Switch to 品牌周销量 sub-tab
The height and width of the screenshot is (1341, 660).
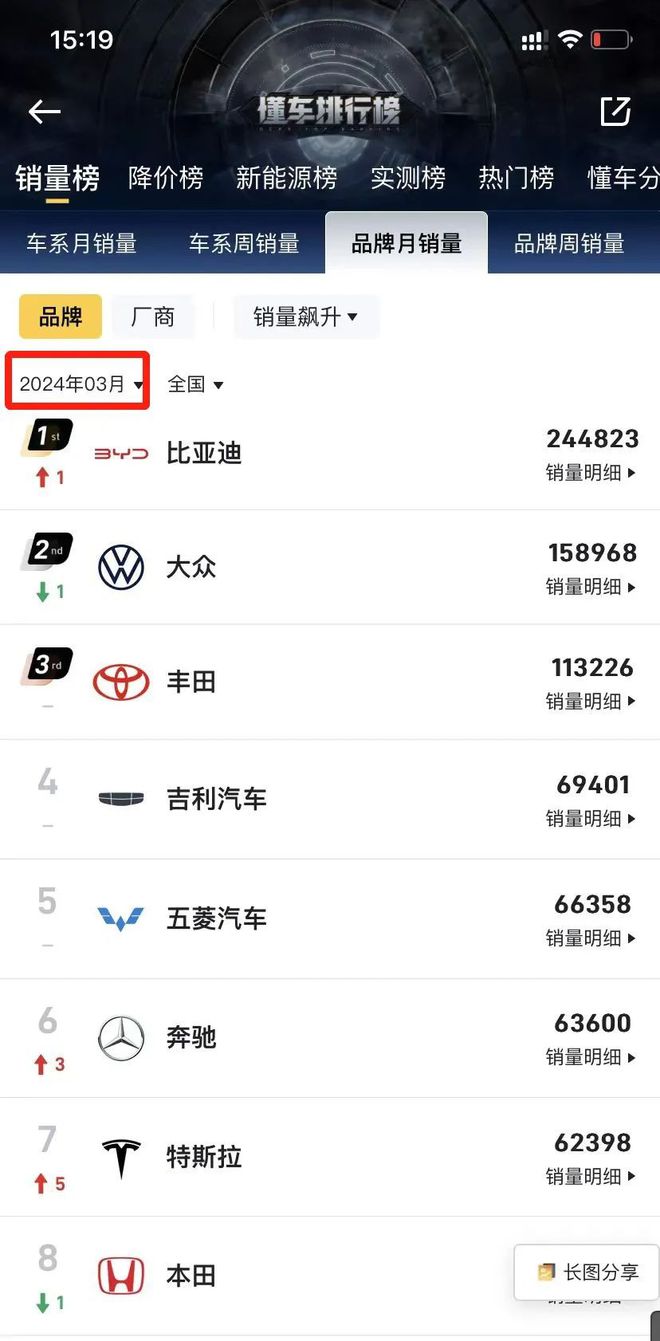tap(569, 243)
